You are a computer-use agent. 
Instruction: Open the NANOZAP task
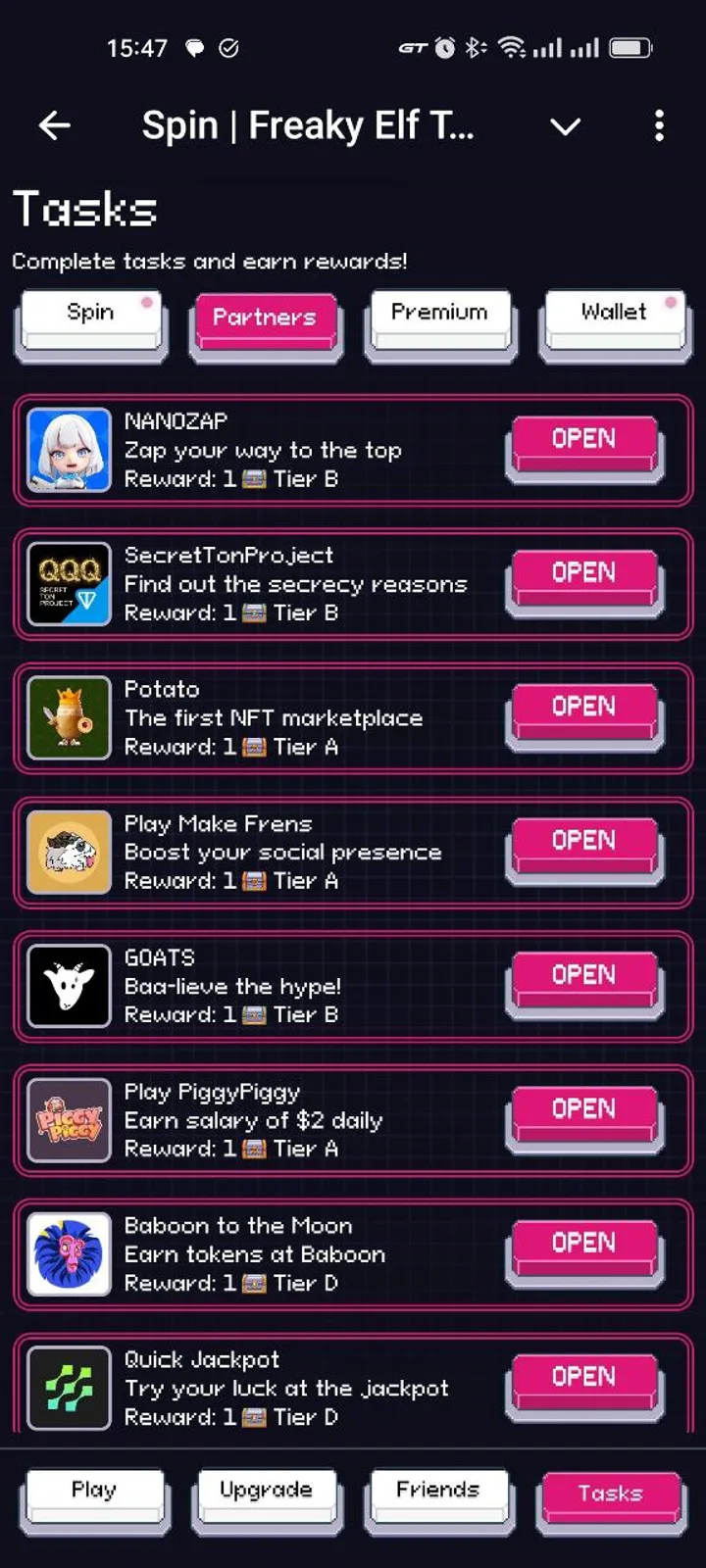583,440
